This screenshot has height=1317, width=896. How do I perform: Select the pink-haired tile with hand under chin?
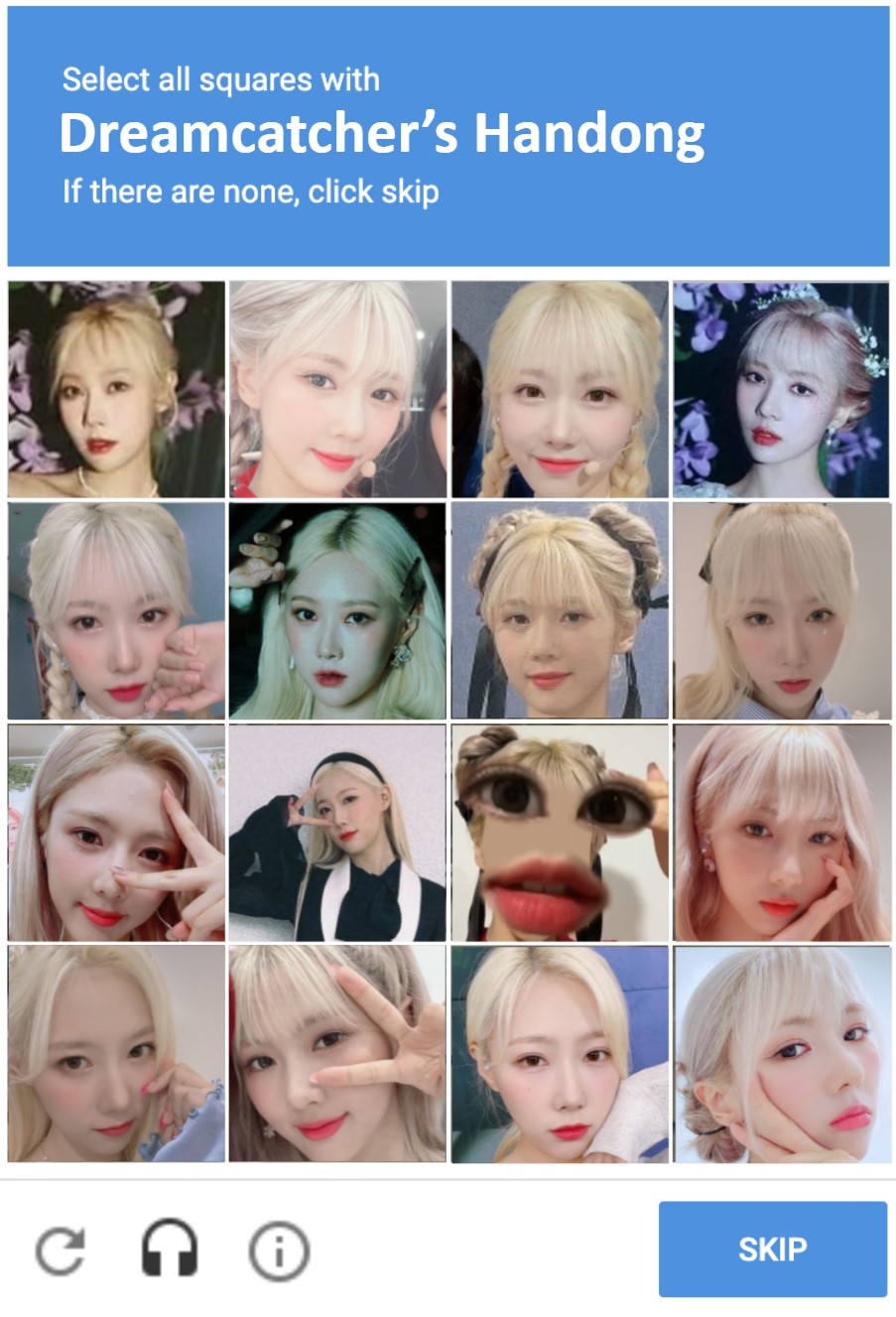(781, 833)
